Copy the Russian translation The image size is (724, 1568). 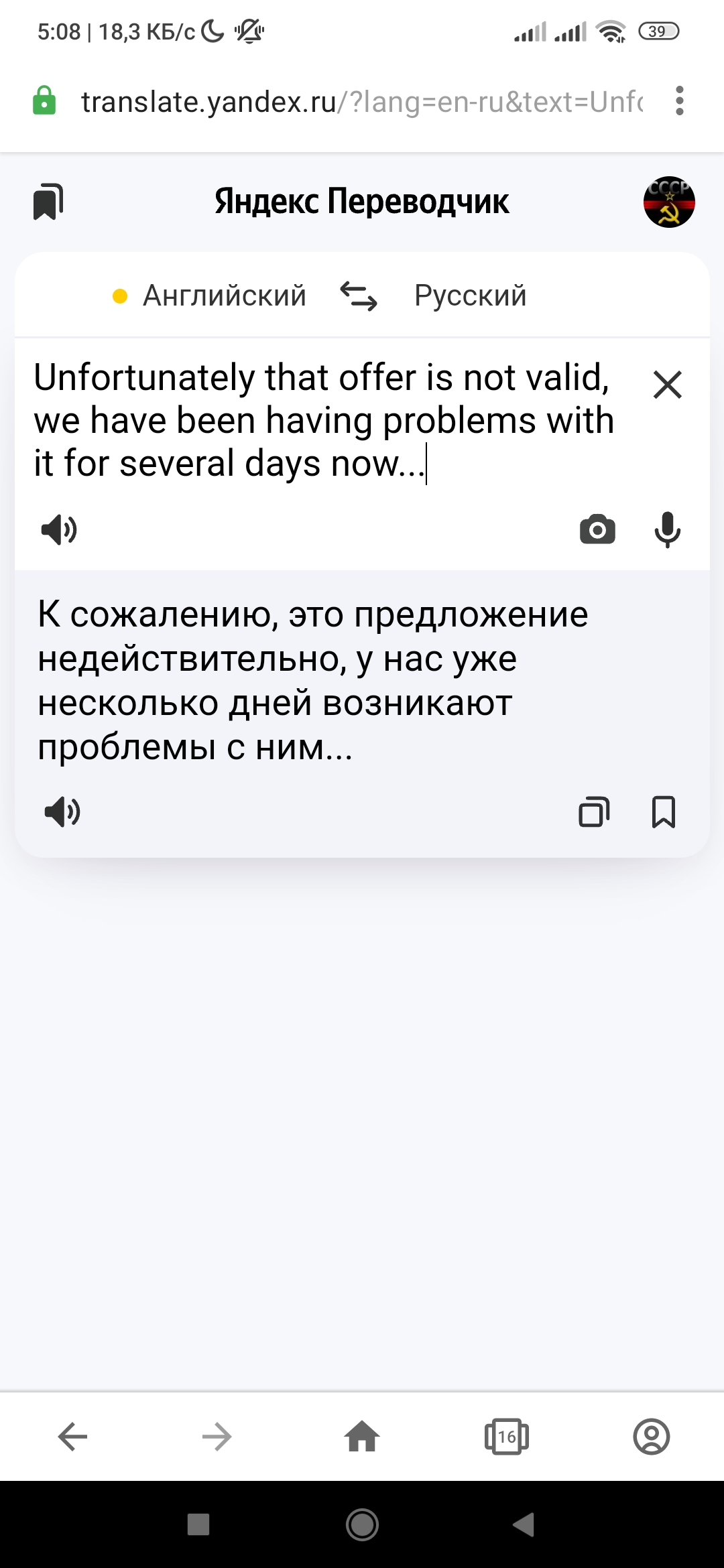pyautogui.click(x=594, y=812)
